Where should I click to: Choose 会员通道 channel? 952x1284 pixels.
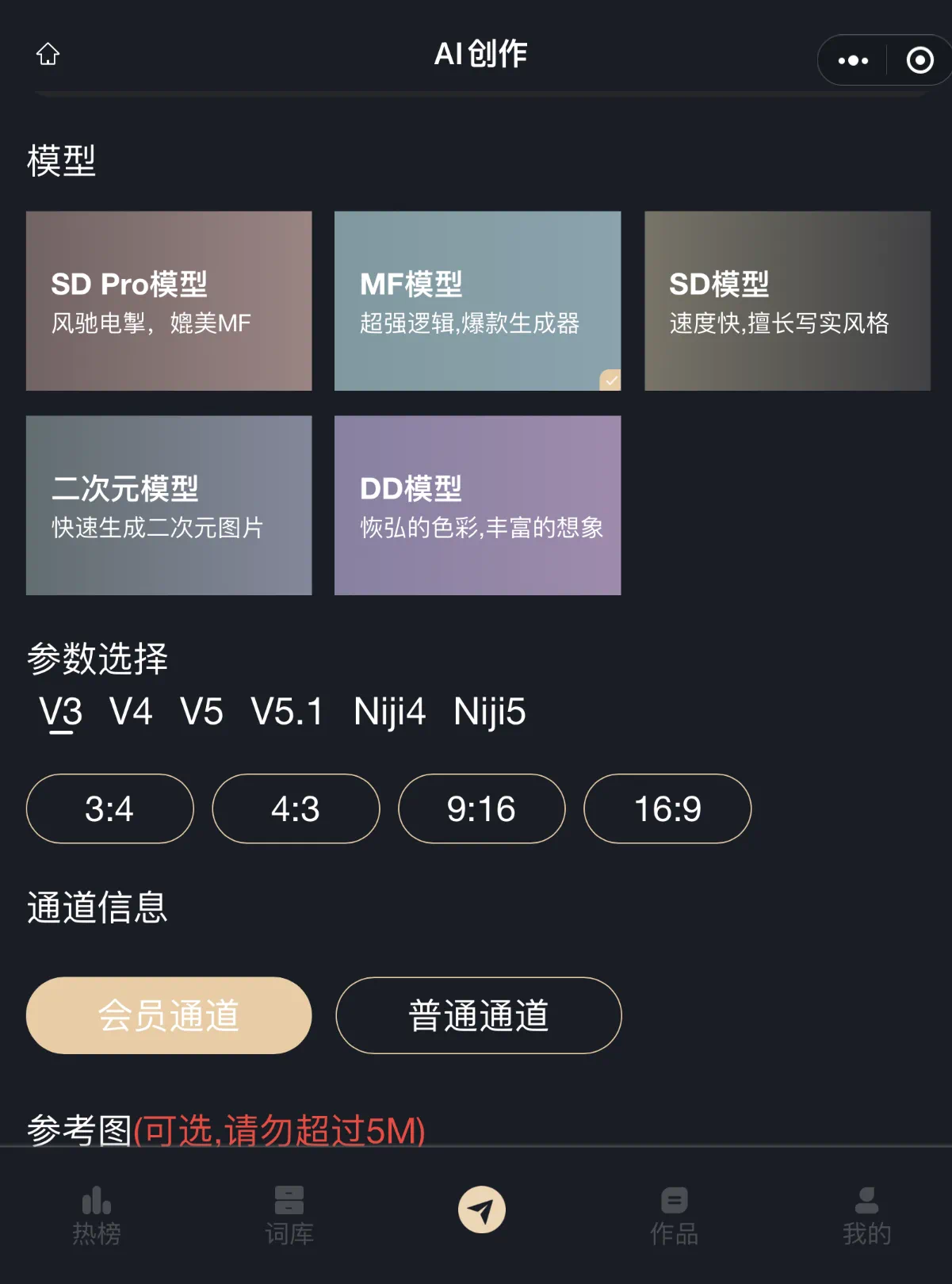(169, 1015)
